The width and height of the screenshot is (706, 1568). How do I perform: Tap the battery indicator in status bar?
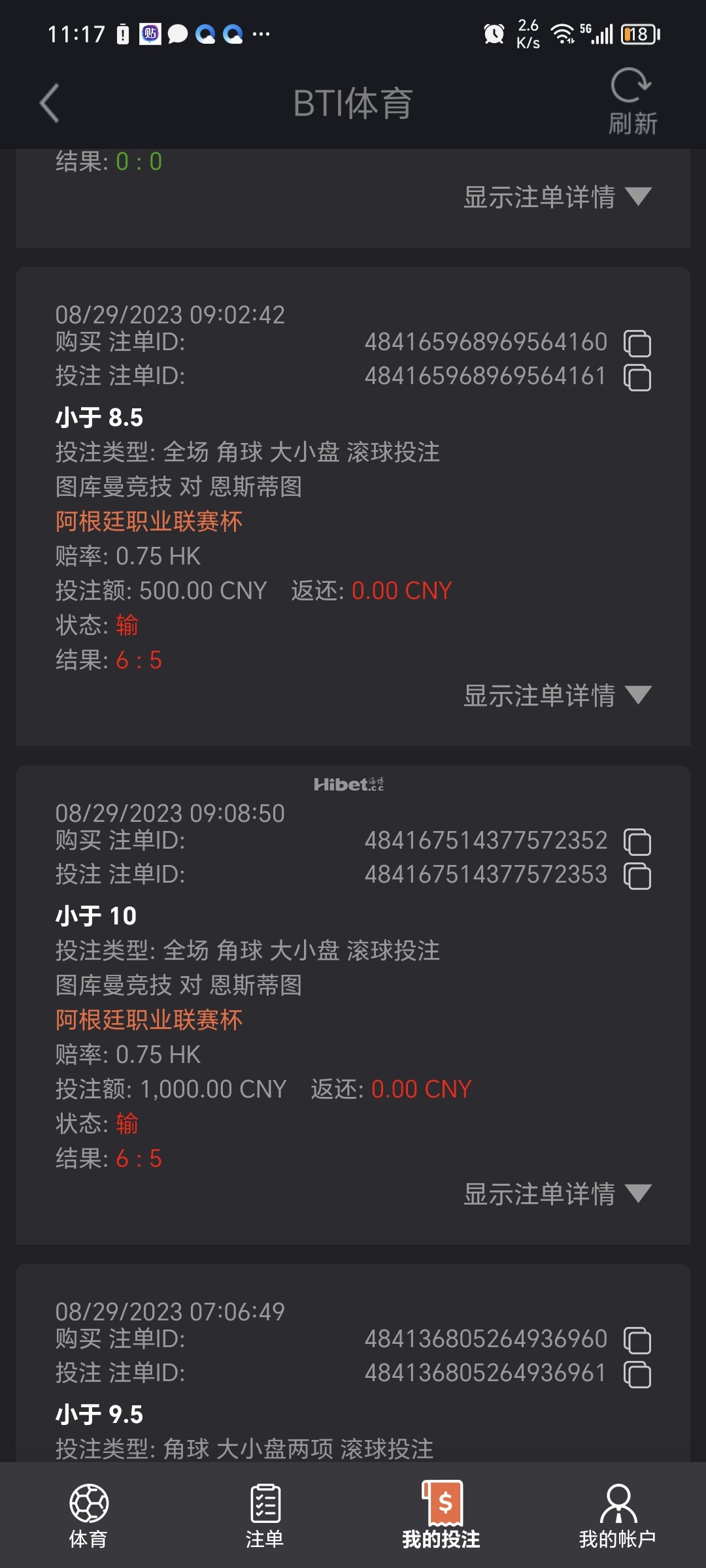tap(639, 34)
